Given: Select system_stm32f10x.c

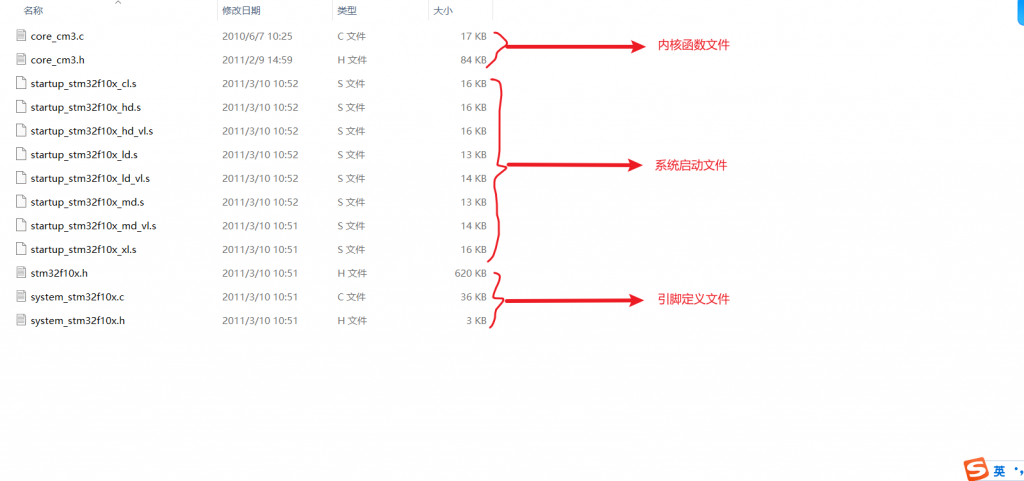Looking at the screenshot, I should [x=77, y=297].
